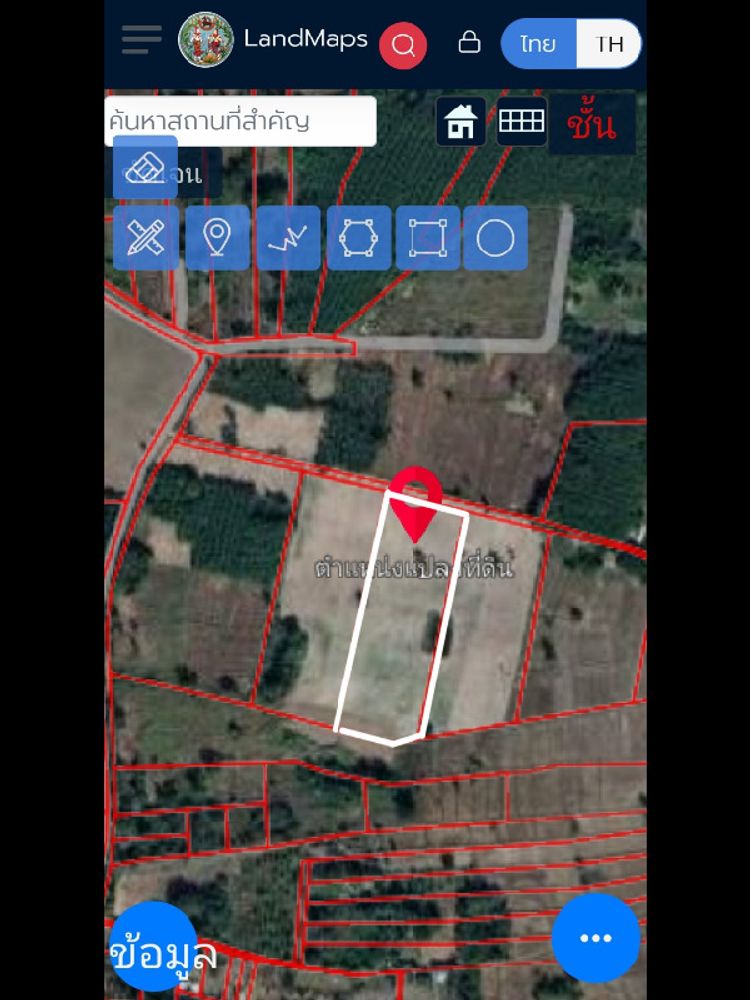Tap the home icon button
The height and width of the screenshot is (1000, 750).
pos(461,122)
